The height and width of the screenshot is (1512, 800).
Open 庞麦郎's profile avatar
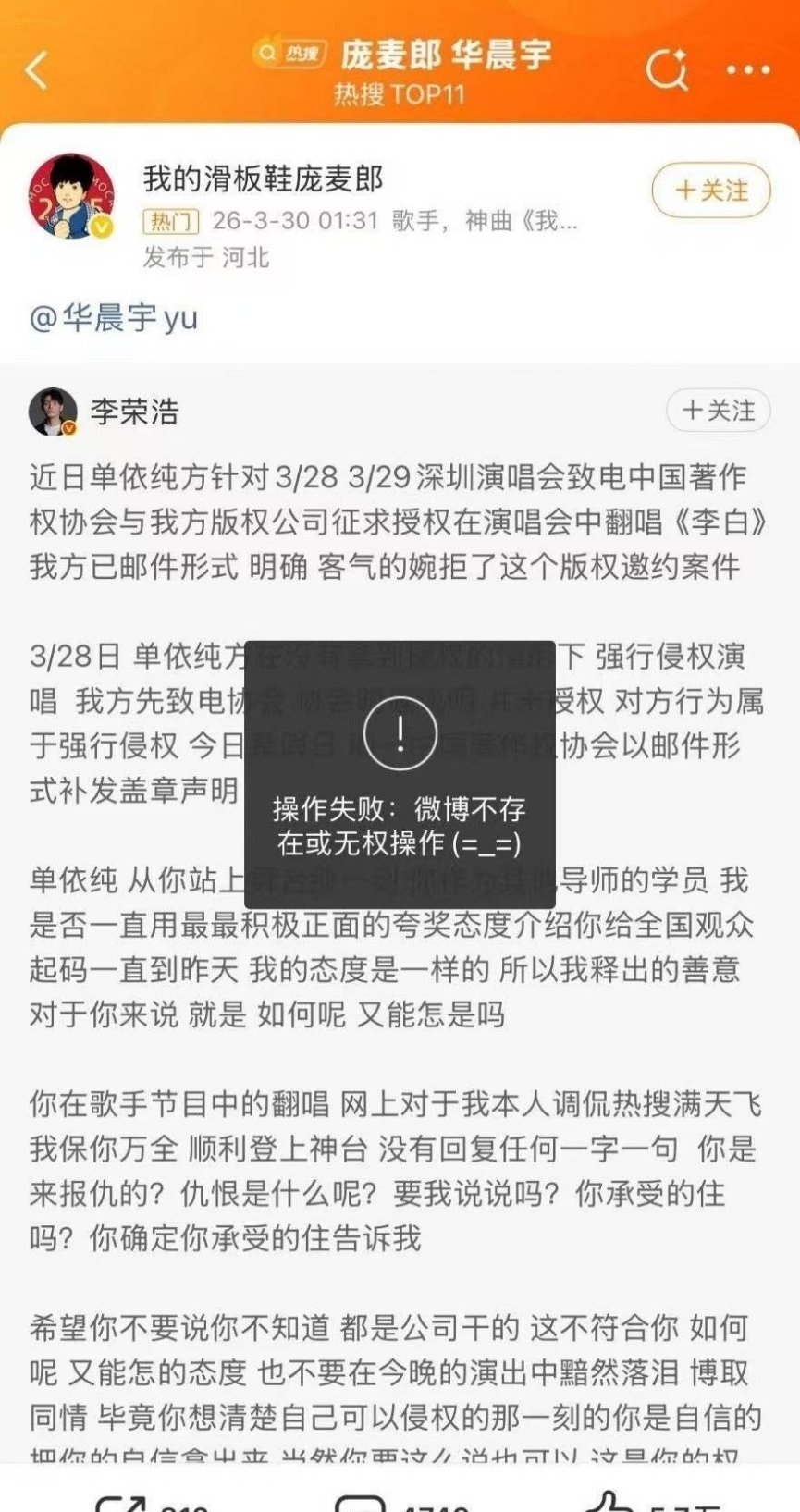pyautogui.click(x=72, y=195)
